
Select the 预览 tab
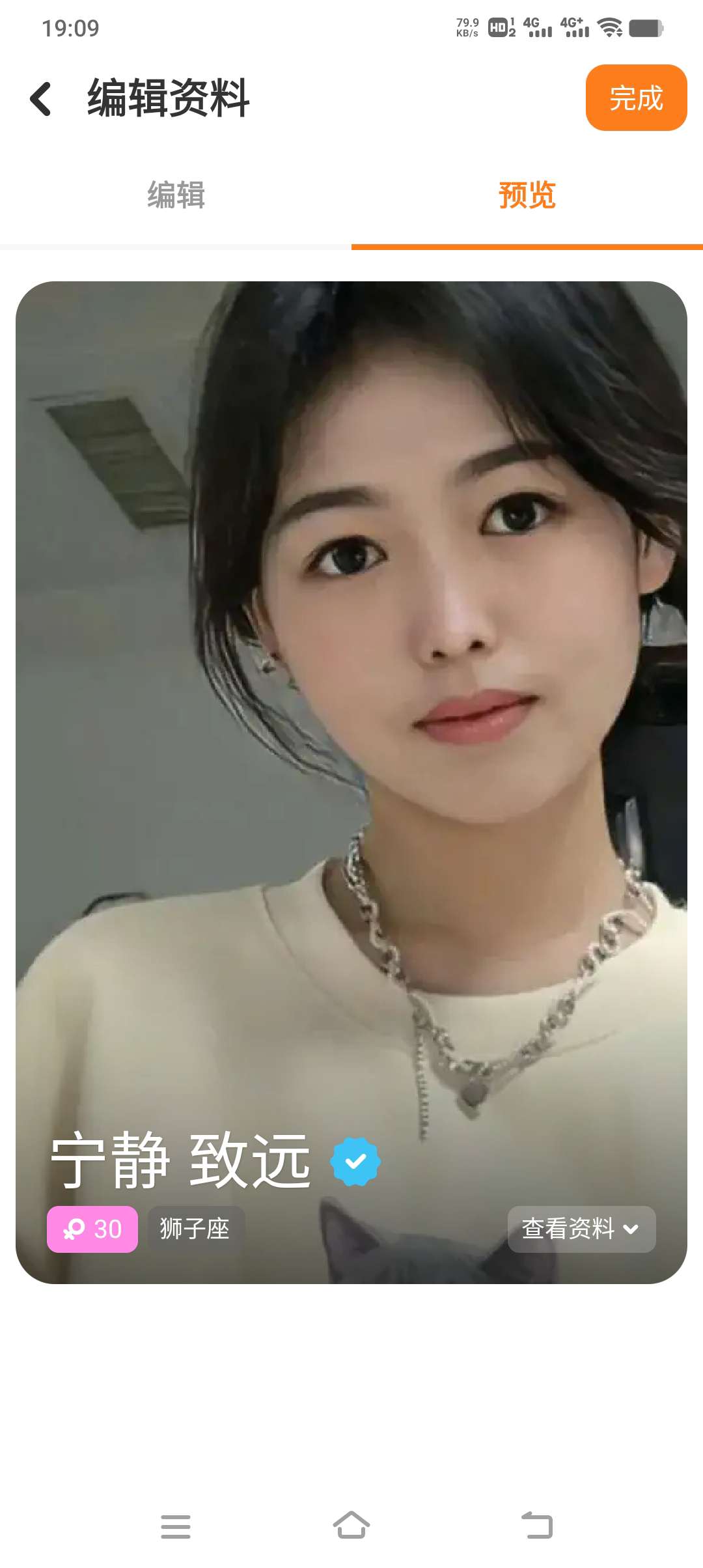pos(527,195)
